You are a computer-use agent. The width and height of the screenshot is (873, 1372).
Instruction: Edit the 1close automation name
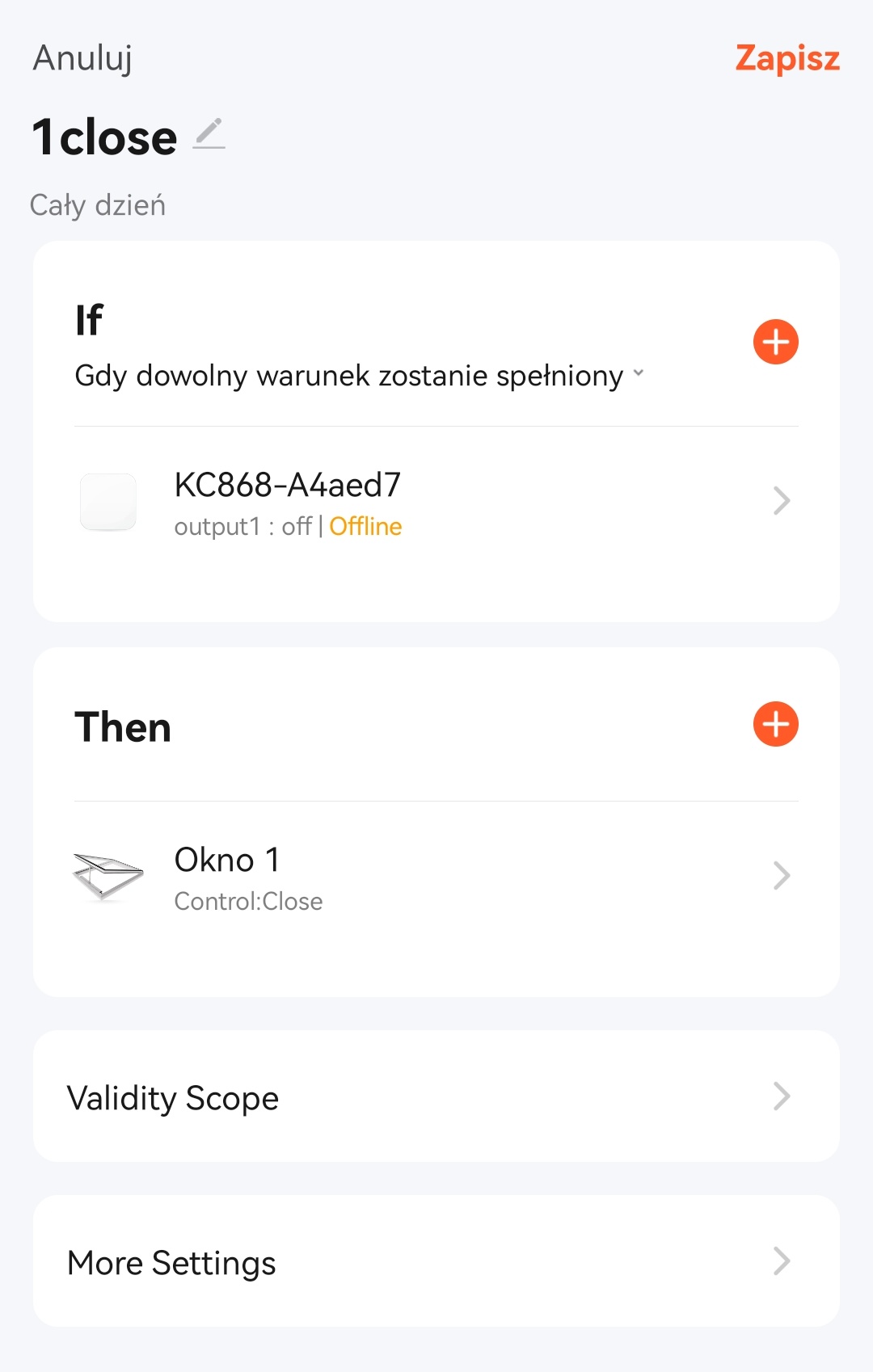[x=209, y=134]
